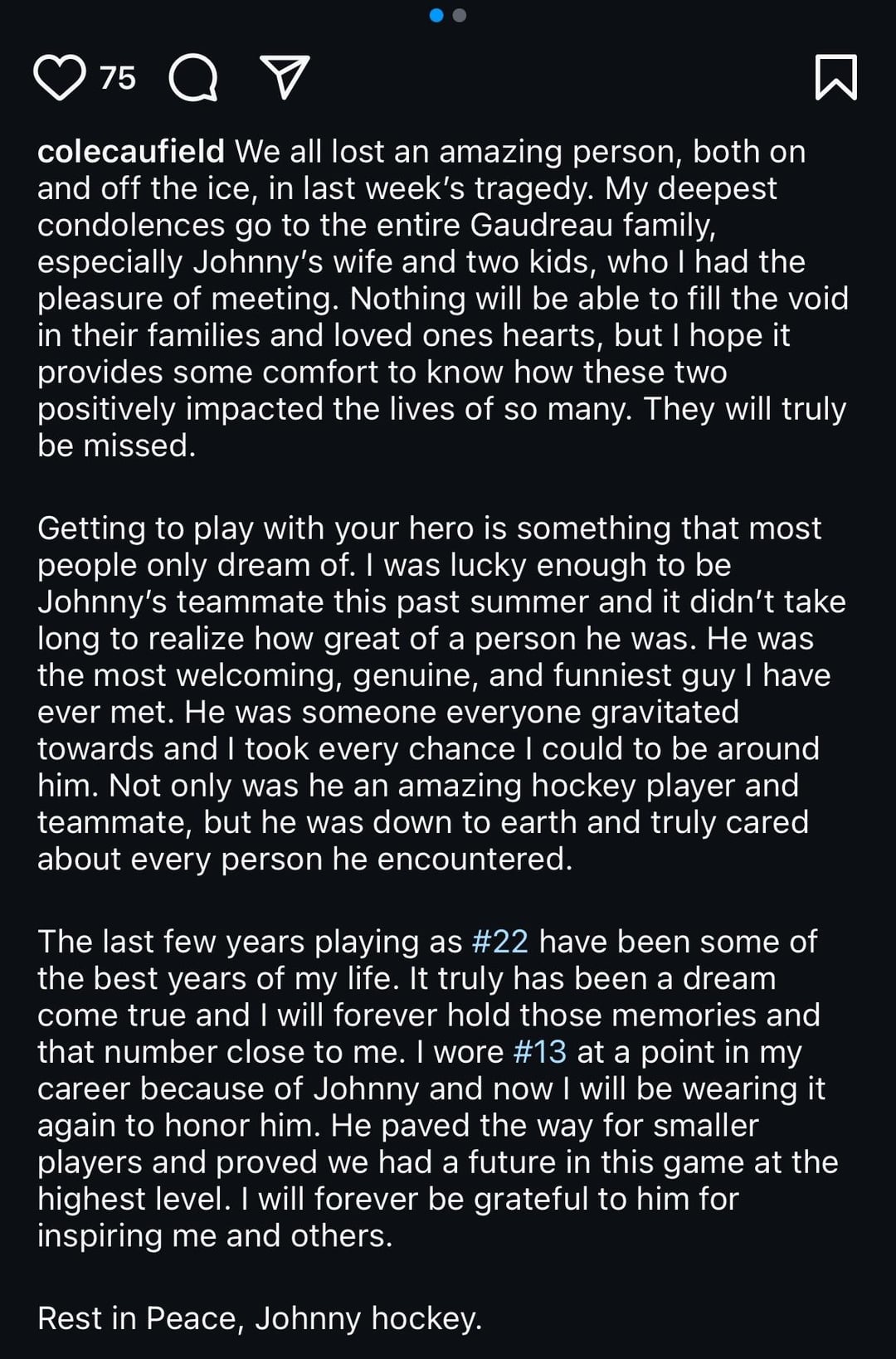Like colecaufield's post with the heart
896x1359 pixels.
tap(59, 78)
